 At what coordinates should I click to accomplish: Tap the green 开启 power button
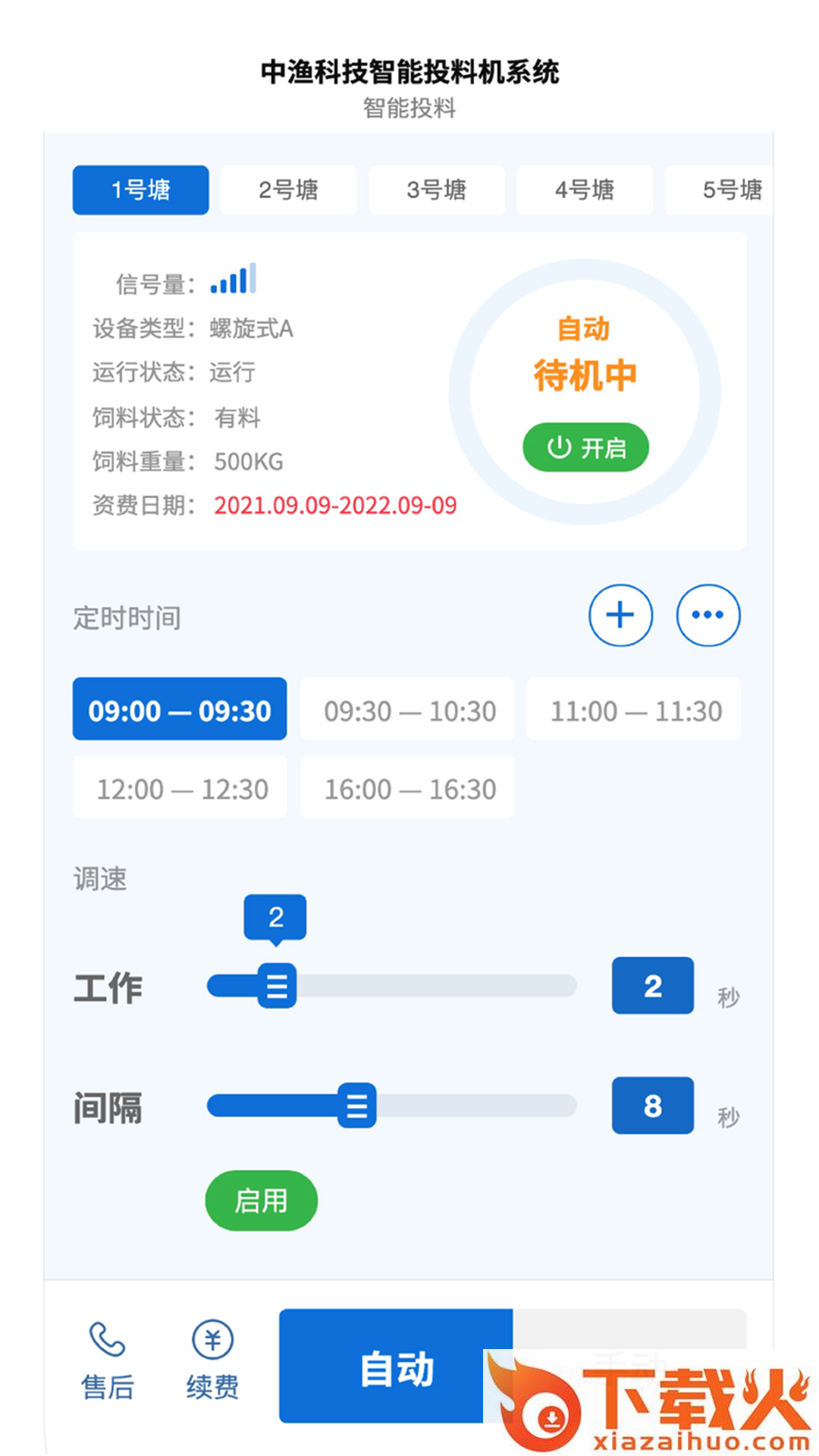point(585,447)
